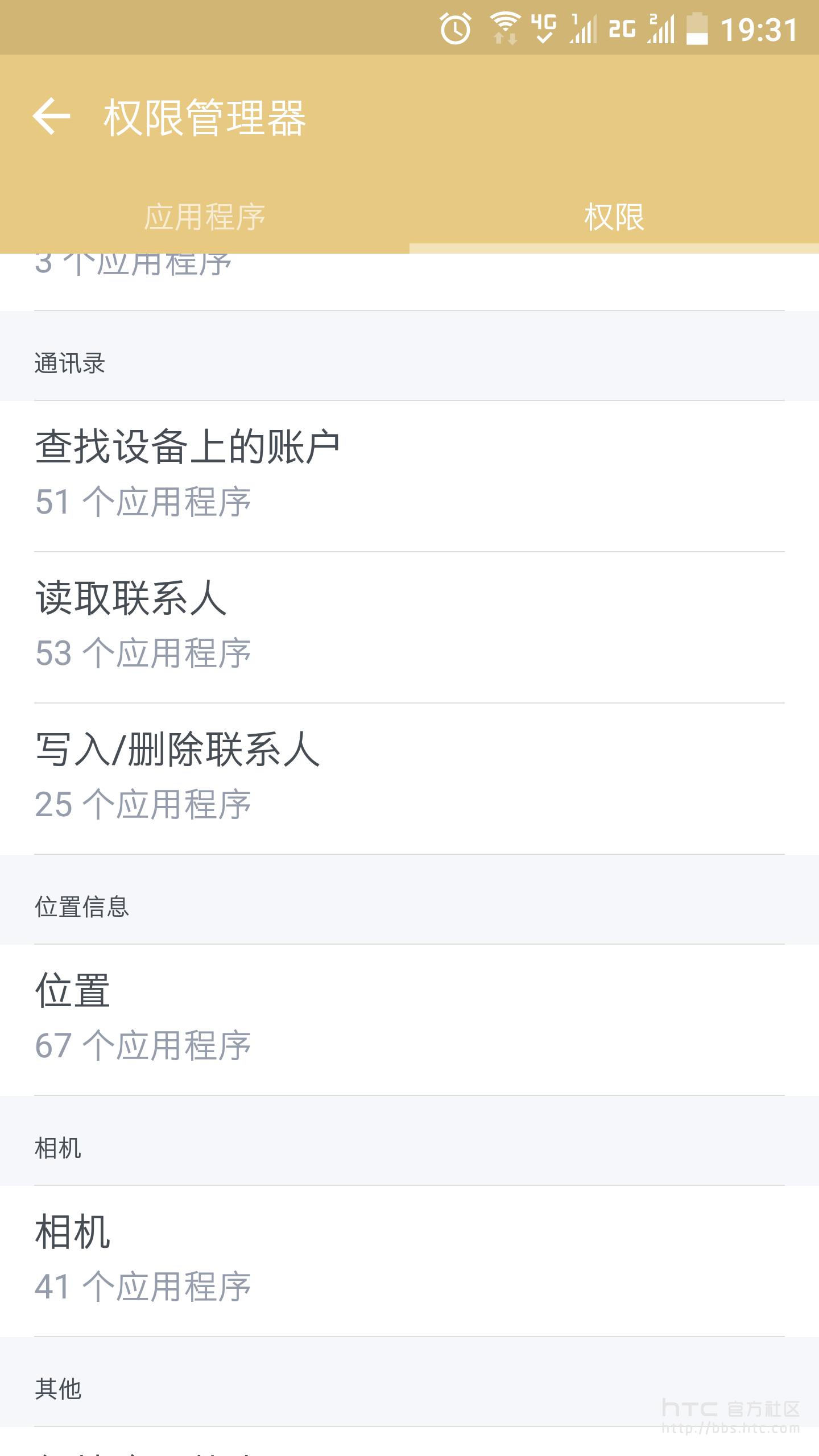Tap the alarm clock status bar icon
Image resolution: width=819 pixels, height=1456 pixels.
(455, 28)
